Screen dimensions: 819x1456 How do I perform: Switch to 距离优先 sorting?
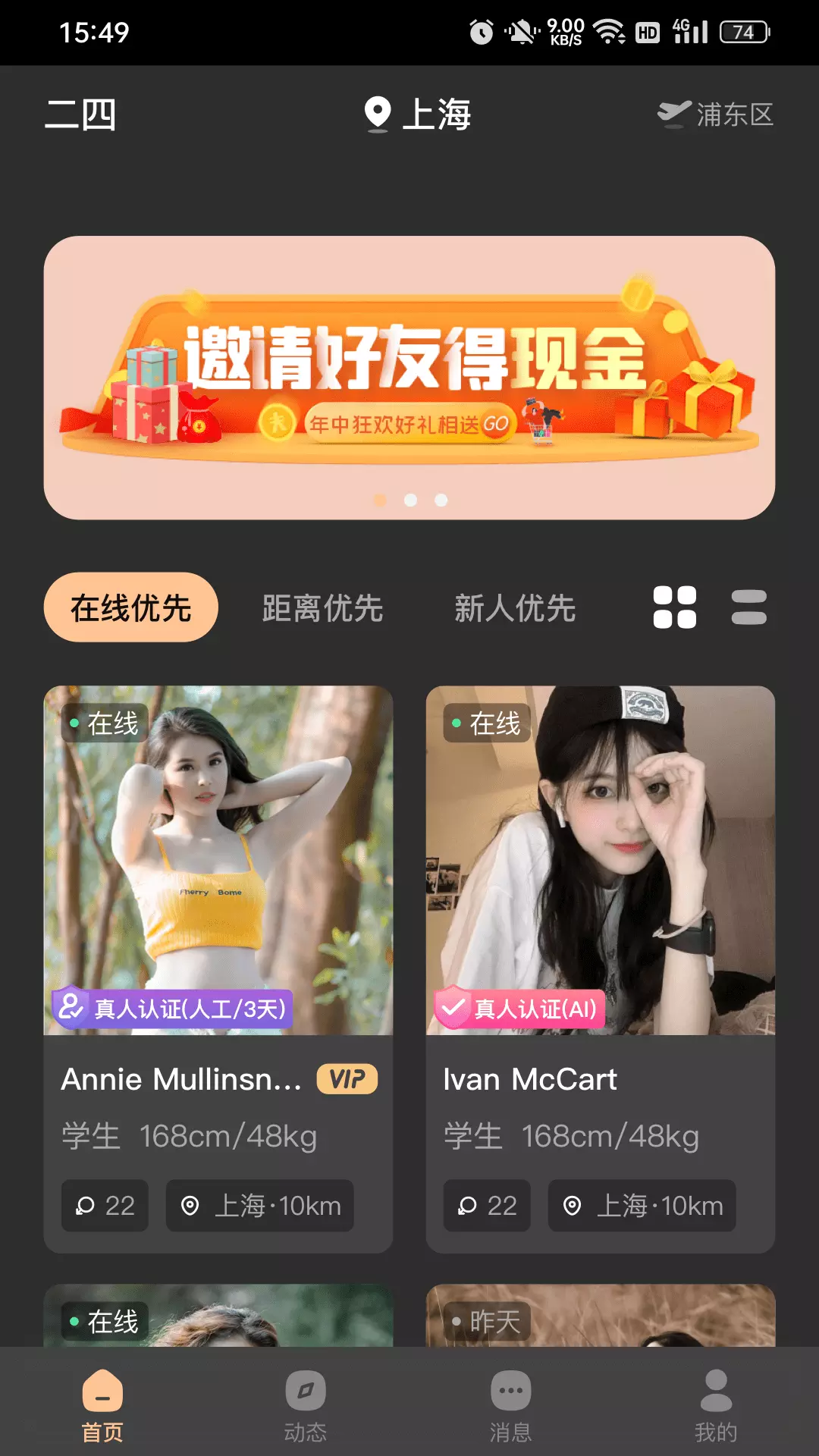pos(323,607)
